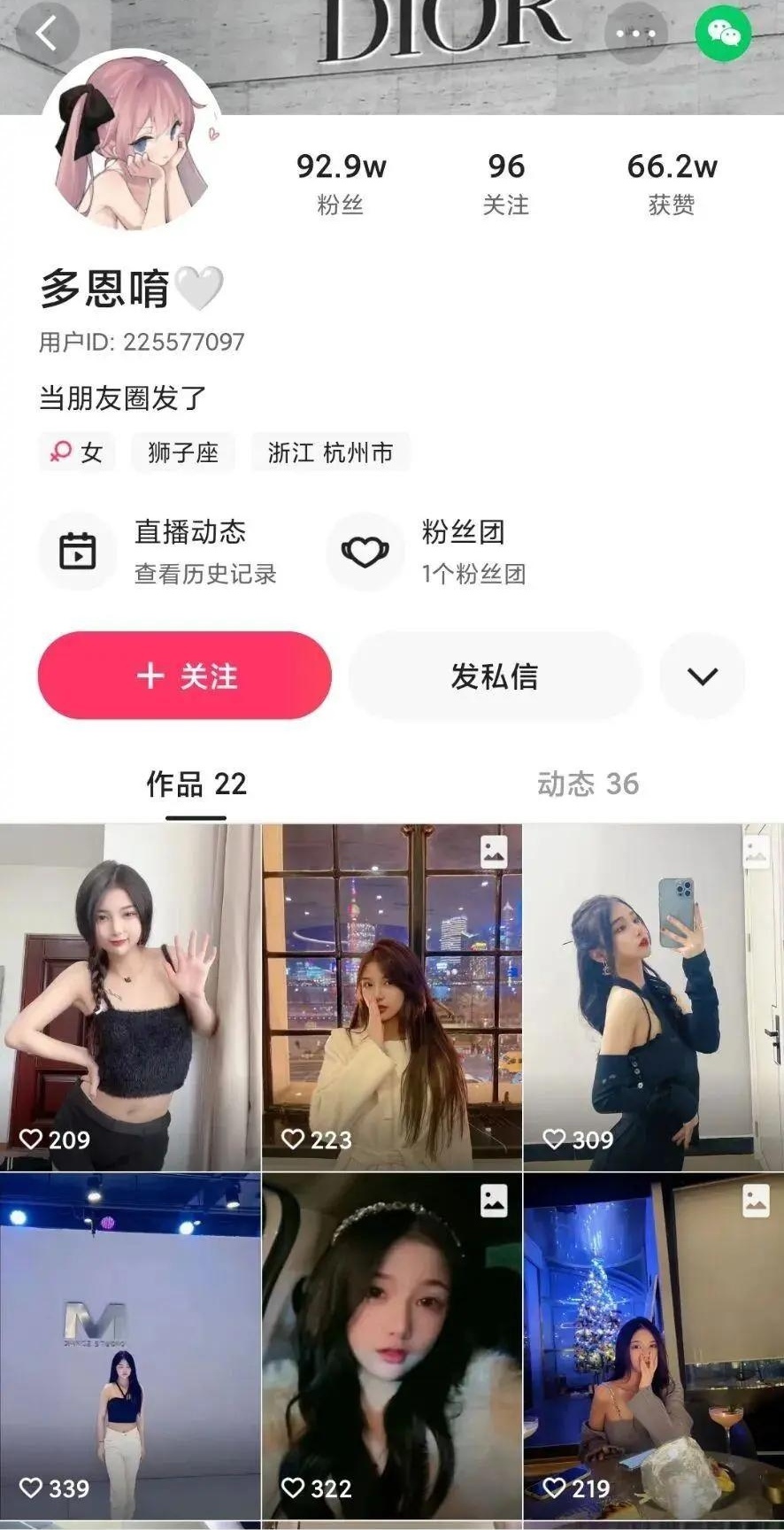Image resolution: width=784 pixels, height=1530 pixels.
Task: Follow this user with the 关注 button
Action: tap(184, 676)
